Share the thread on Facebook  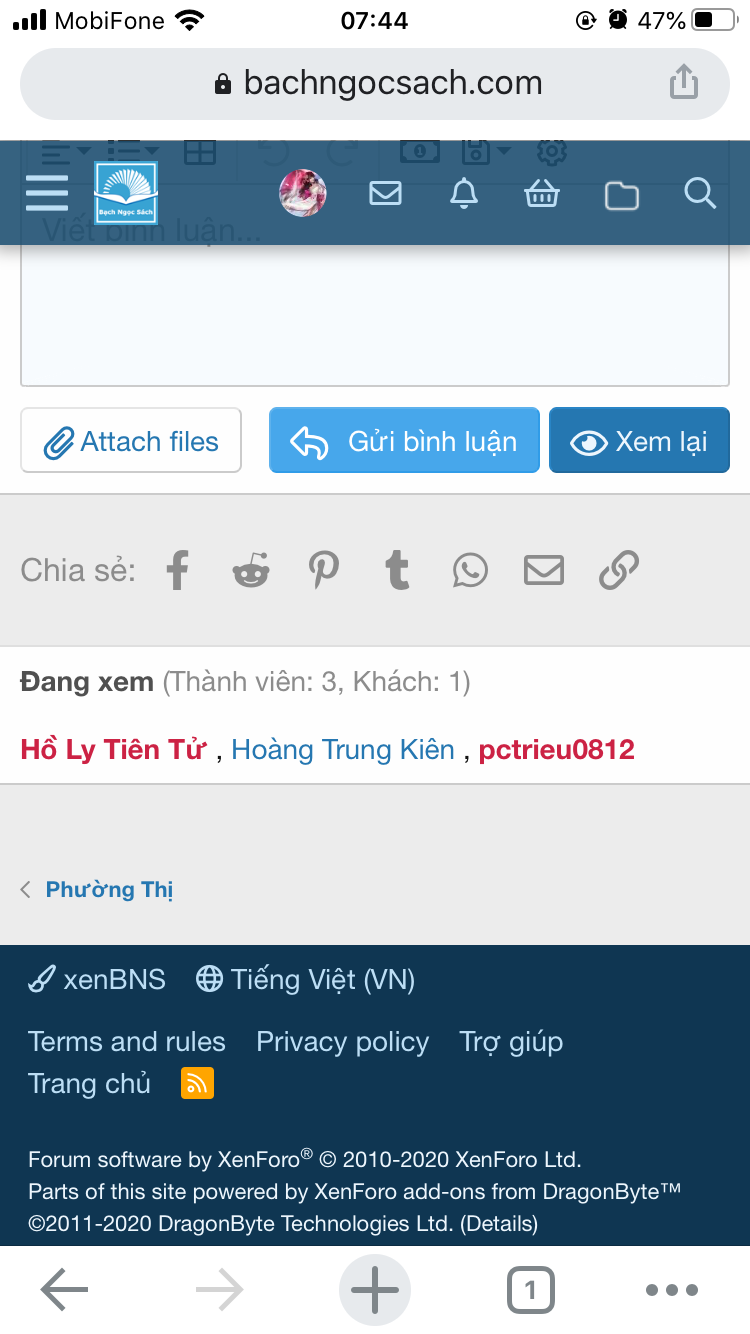[x=177, y=570]
